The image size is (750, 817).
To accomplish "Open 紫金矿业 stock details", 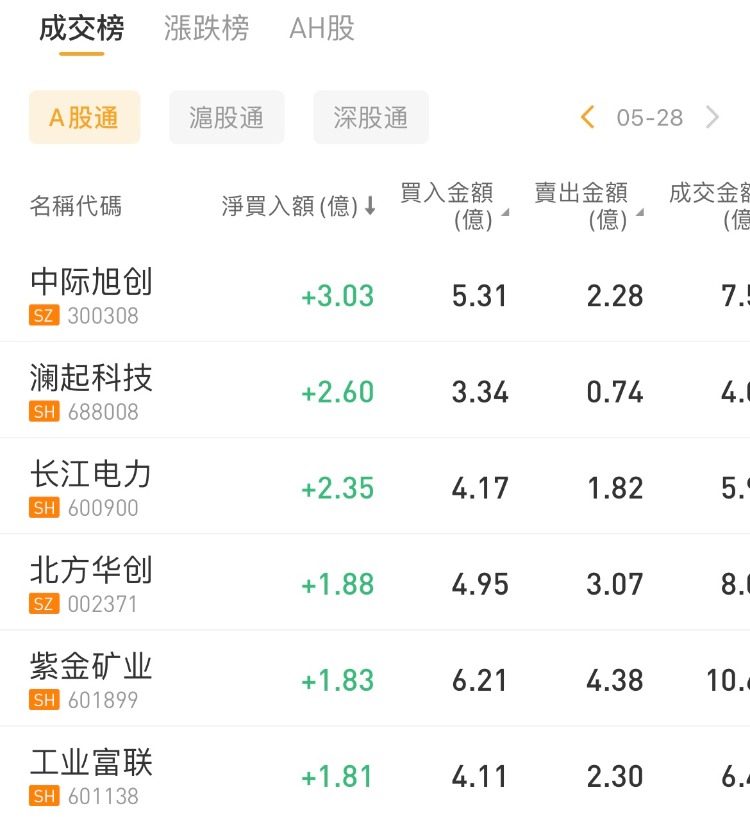I will [91, 679].
